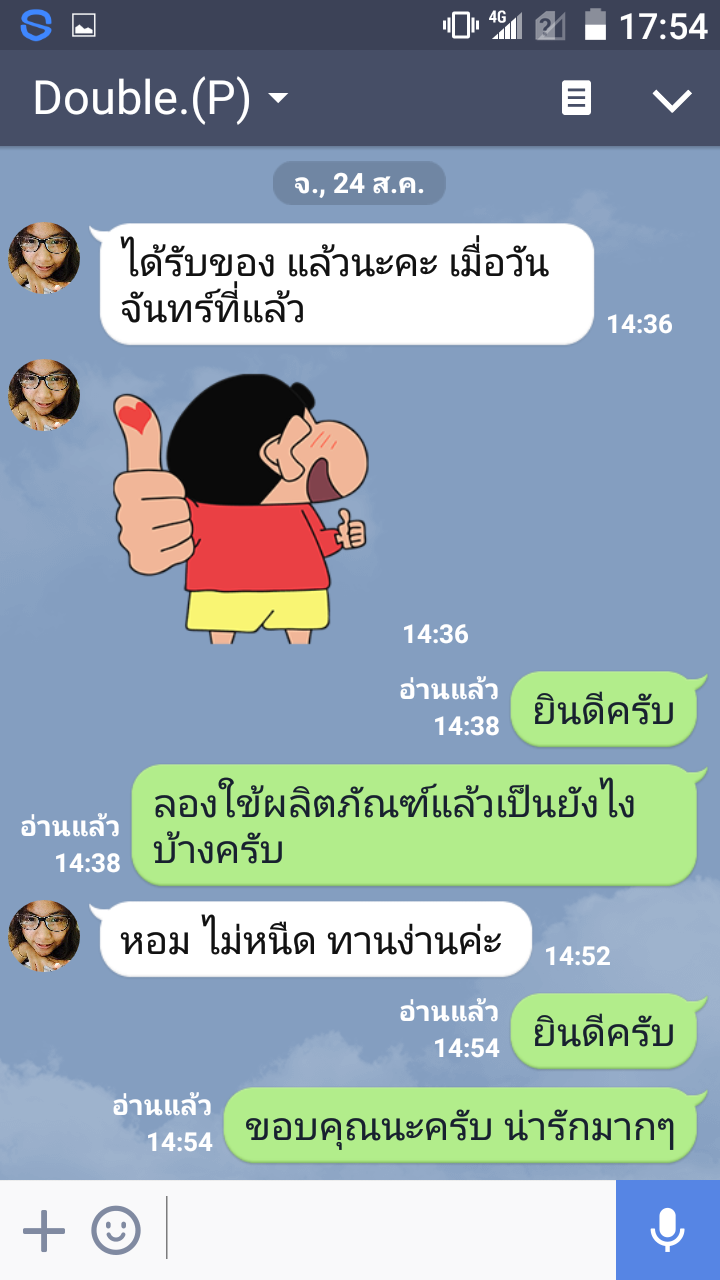Open sender's profile picture beside first message

[44, 257]
